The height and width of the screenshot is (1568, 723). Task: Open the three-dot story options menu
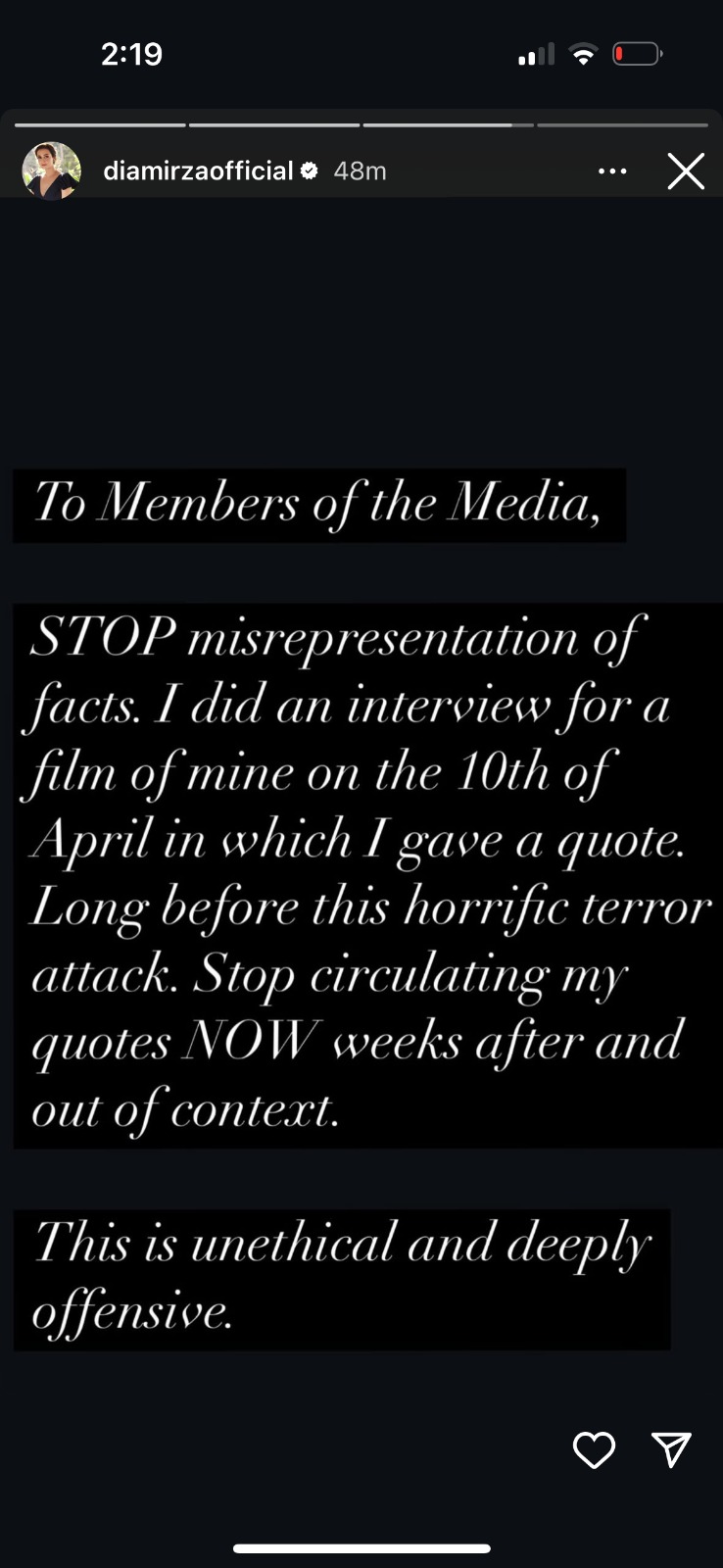point(612,171)
